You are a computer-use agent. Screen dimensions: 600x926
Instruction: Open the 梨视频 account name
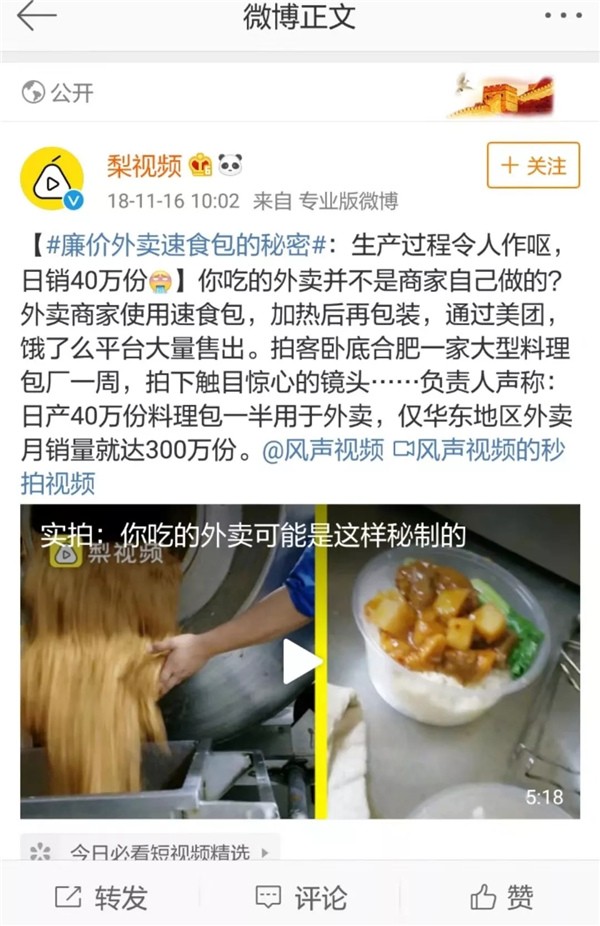pyautogui.click(x=144, y=165)
